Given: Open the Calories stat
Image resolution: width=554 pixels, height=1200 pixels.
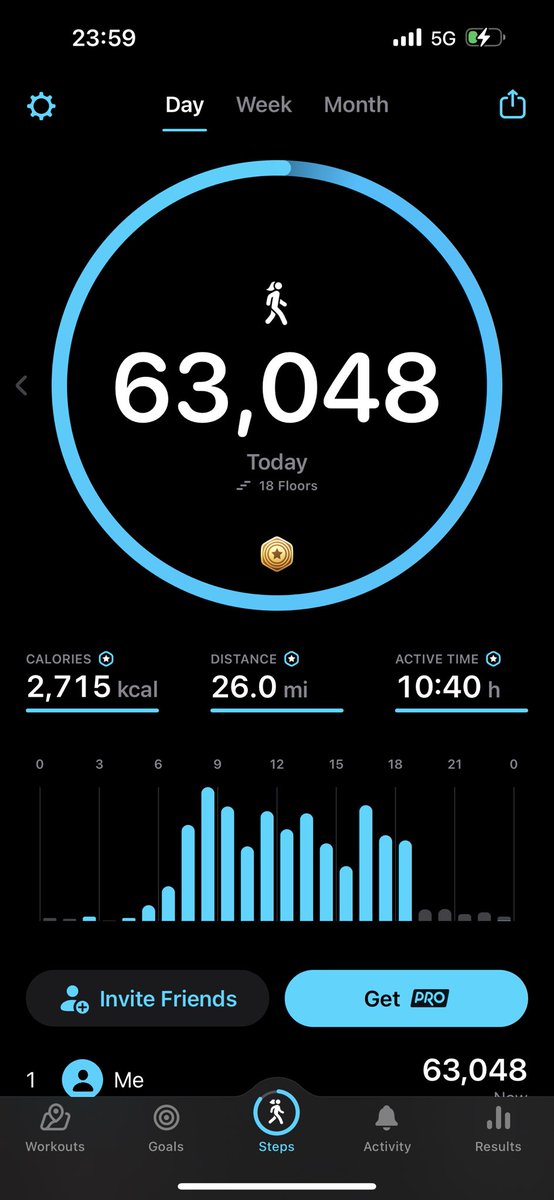Looking at the screenshot, I should pos(92,681).
